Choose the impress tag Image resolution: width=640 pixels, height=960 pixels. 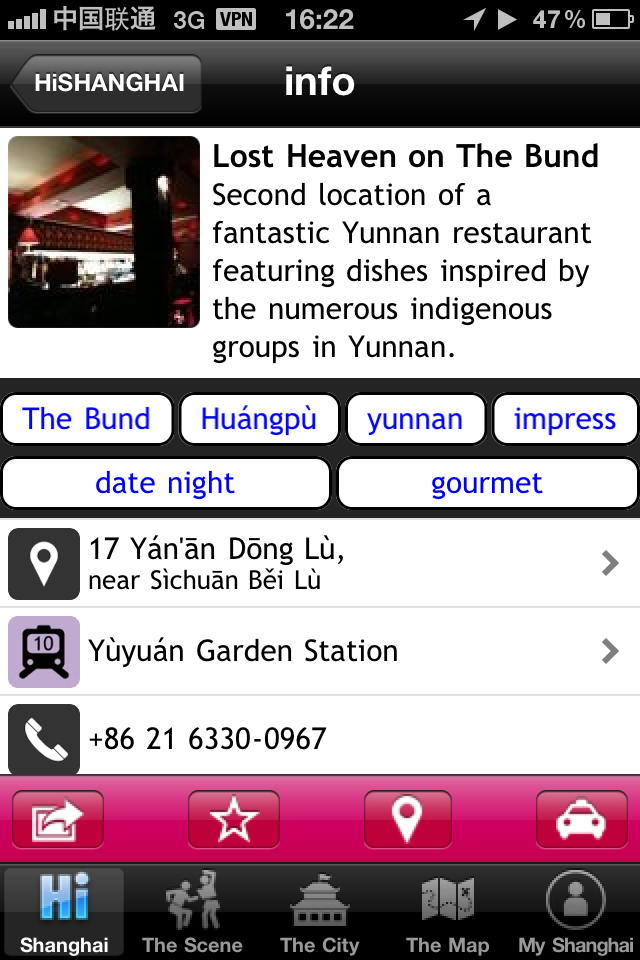[565, 419]
